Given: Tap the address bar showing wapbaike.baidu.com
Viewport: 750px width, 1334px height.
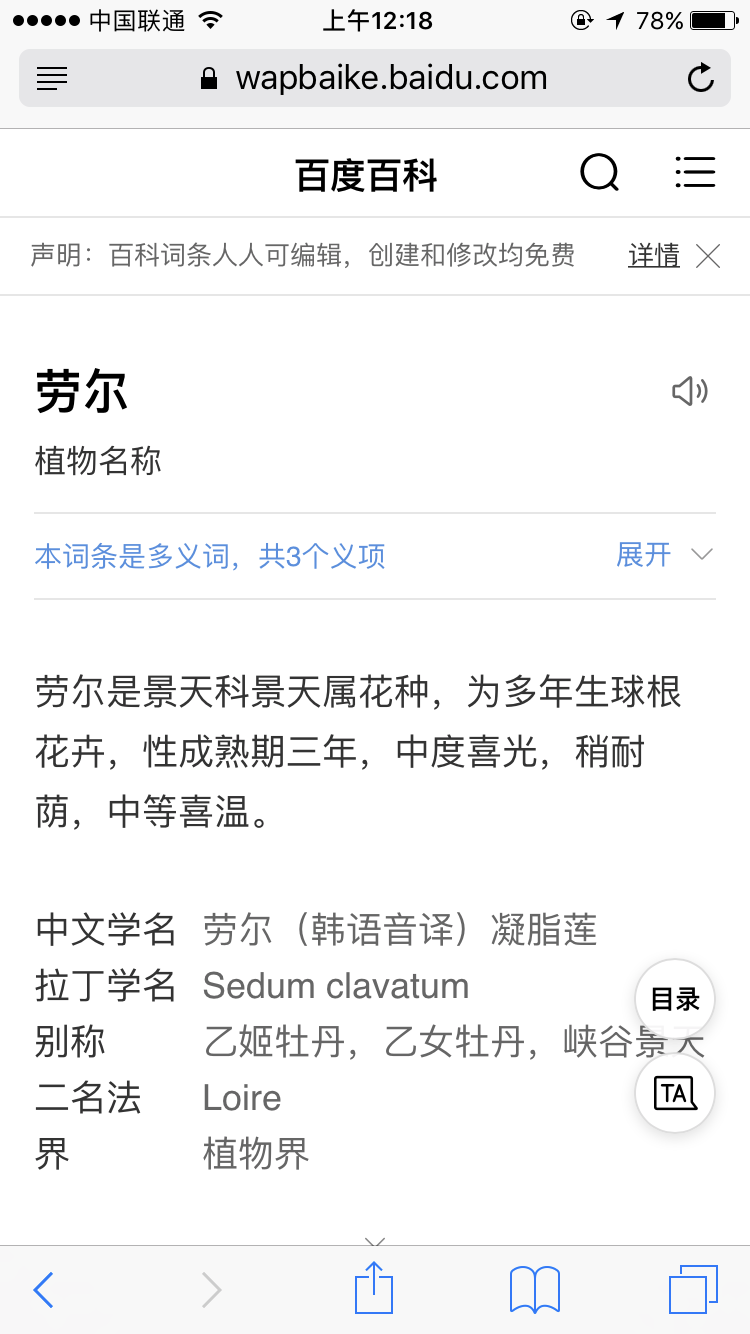Looking at the screenshot, I should click(373, 79).
